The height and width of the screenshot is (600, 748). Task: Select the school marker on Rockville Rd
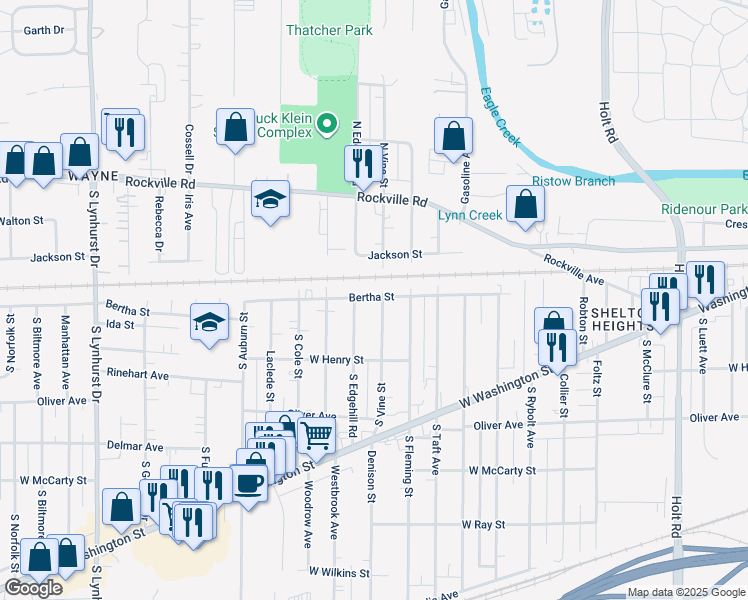(270, 199)
